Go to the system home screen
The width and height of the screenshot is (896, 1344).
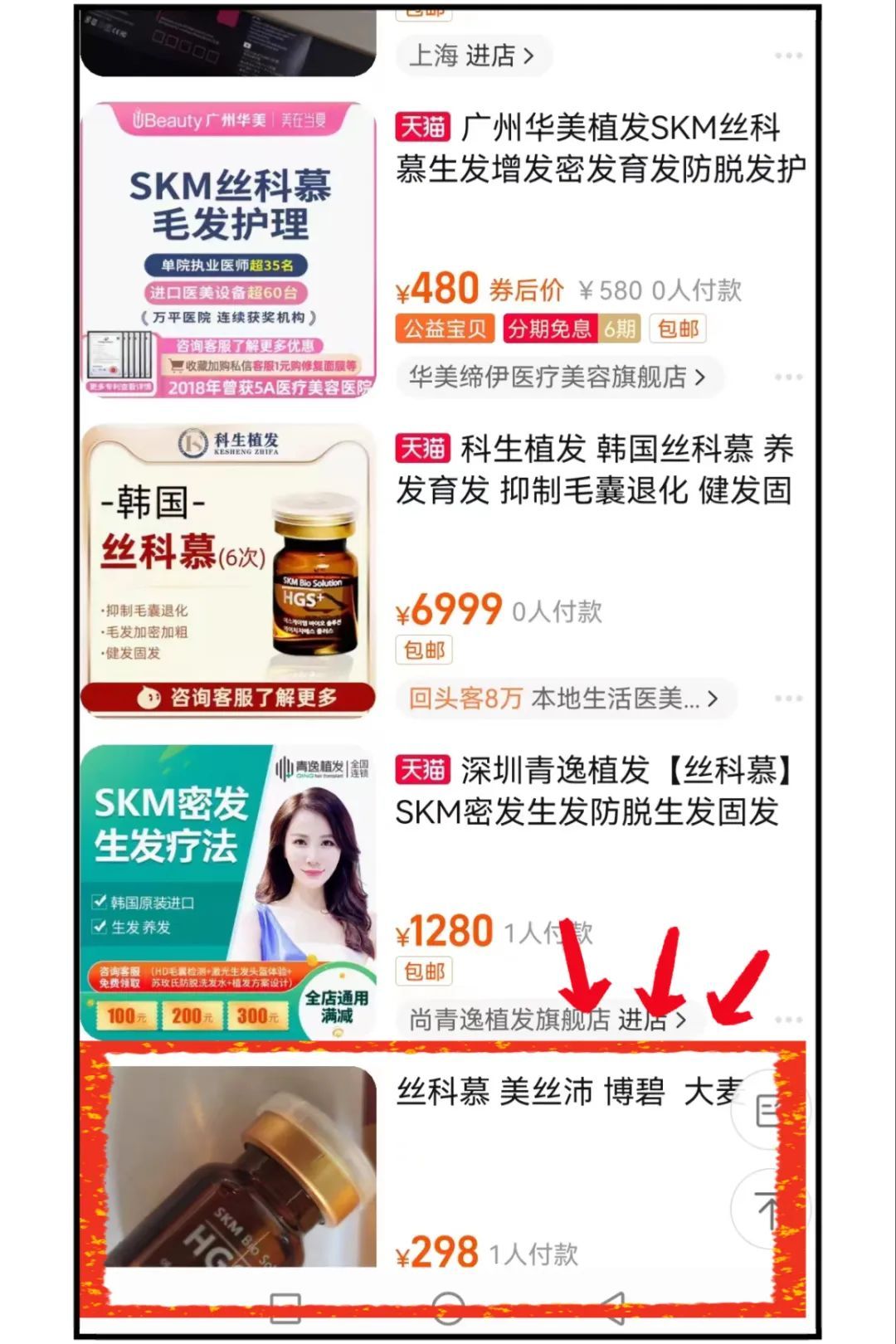pos(448,1308)
